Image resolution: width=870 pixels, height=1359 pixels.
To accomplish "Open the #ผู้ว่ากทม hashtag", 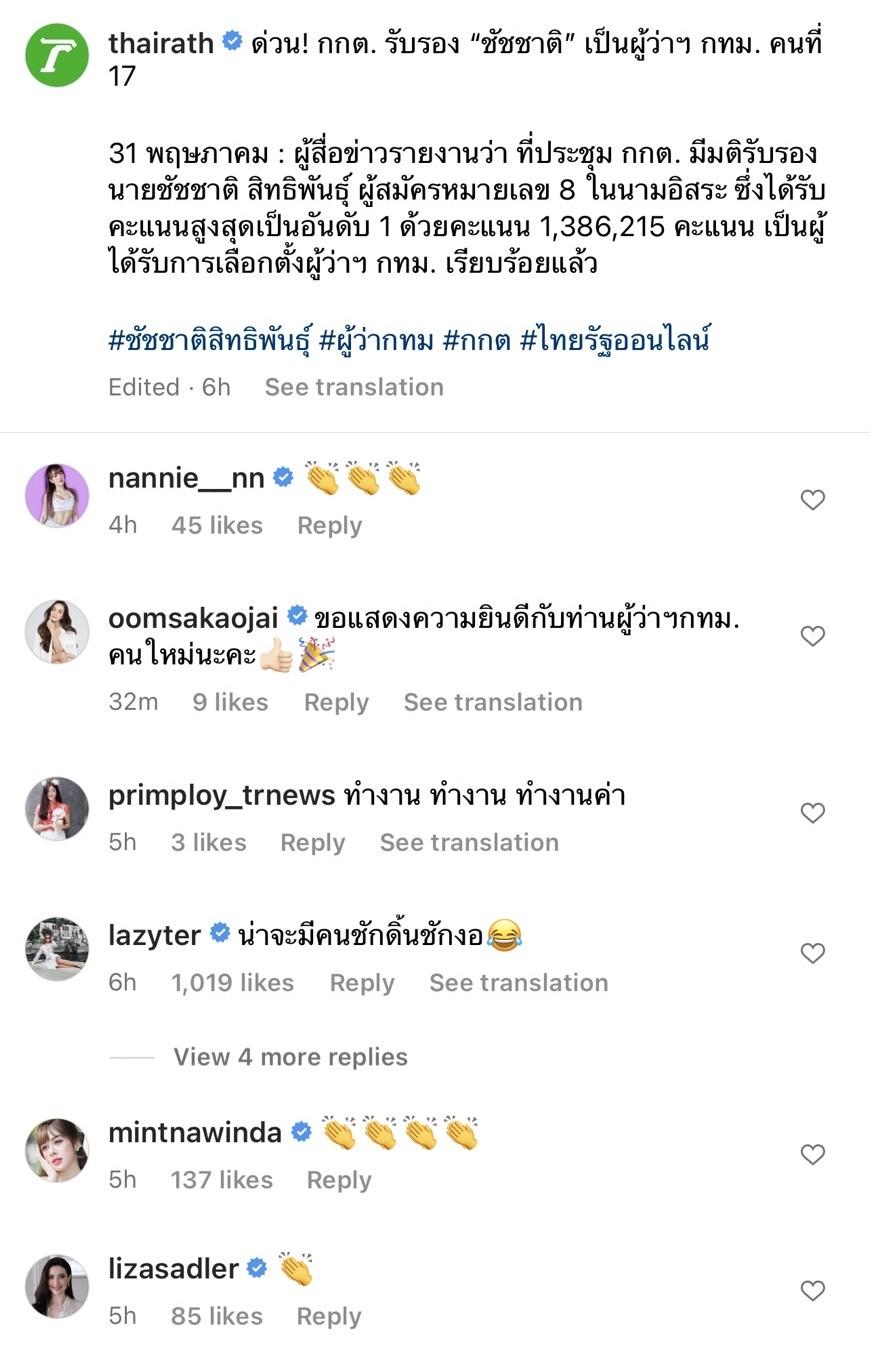I will click(x=376, y=341).
